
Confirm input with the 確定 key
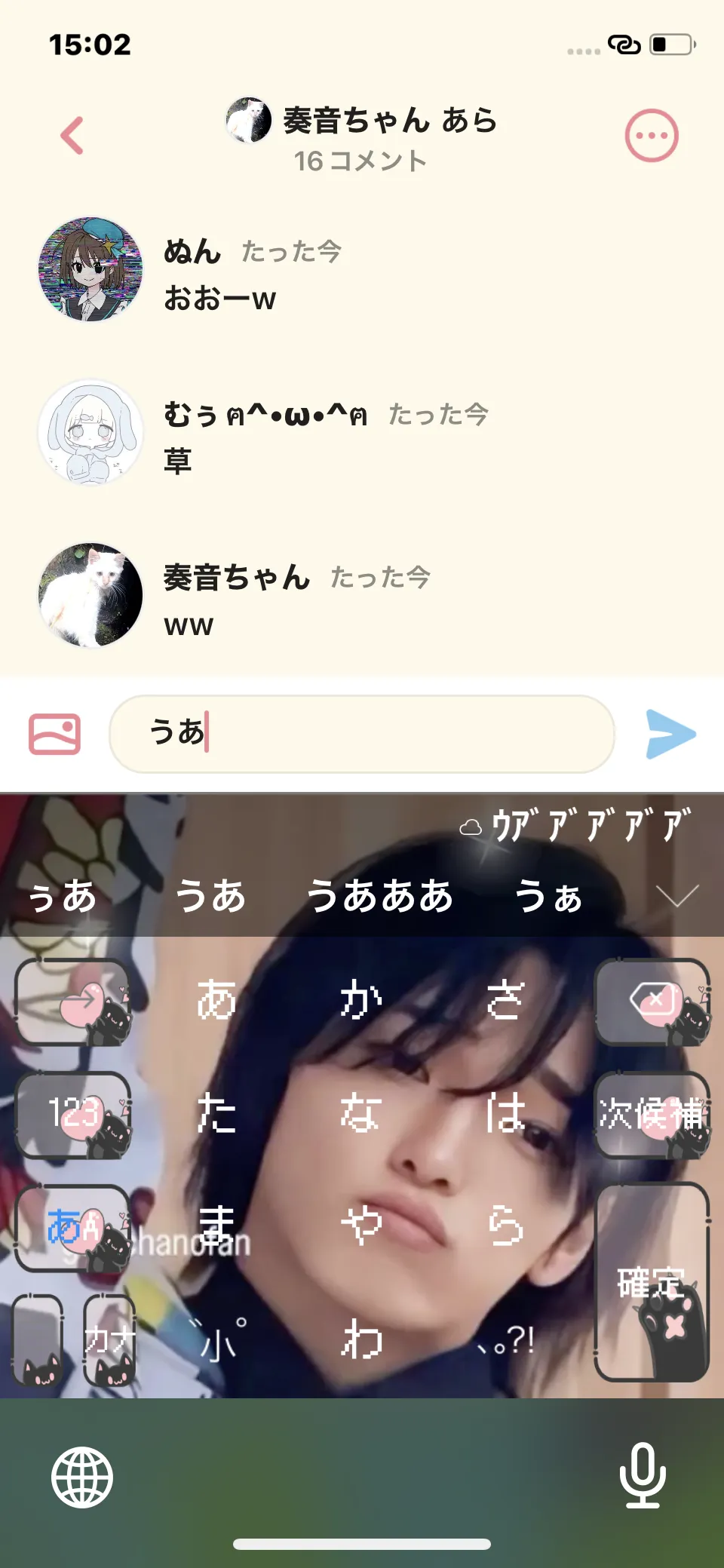click(653, 1281)
